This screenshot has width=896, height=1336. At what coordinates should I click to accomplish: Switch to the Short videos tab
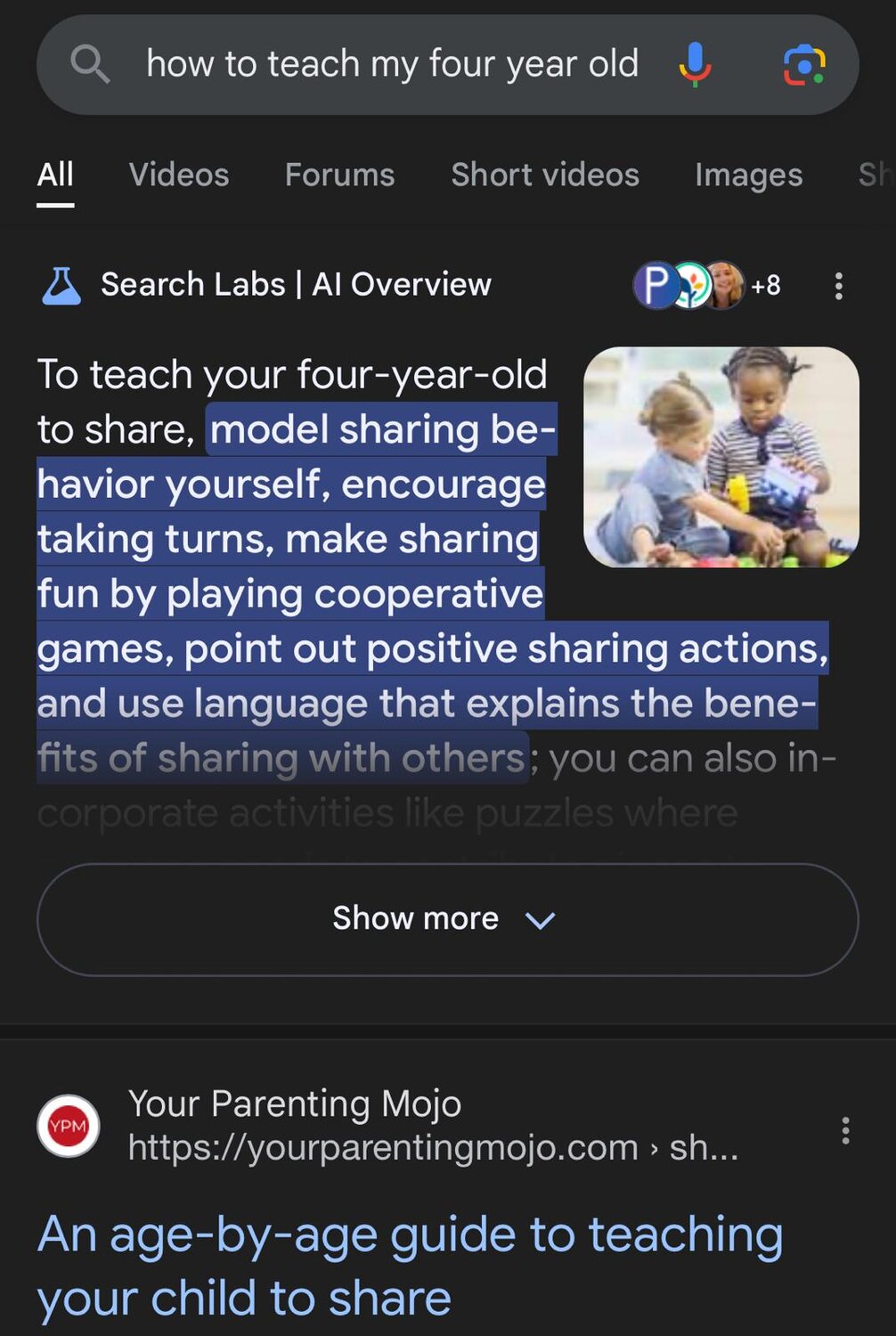coord(544,175)
